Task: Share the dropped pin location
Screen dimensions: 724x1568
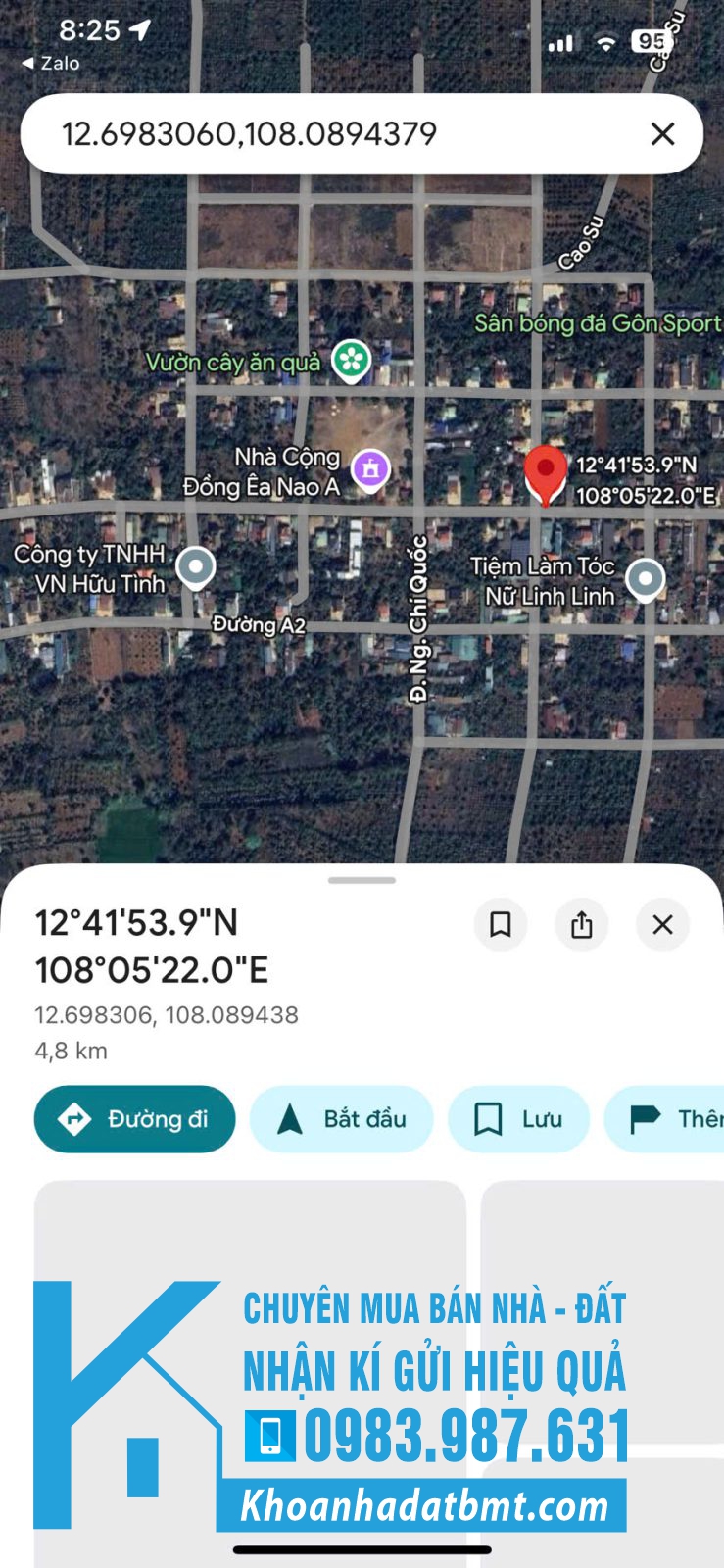Action: pos(582,924)
